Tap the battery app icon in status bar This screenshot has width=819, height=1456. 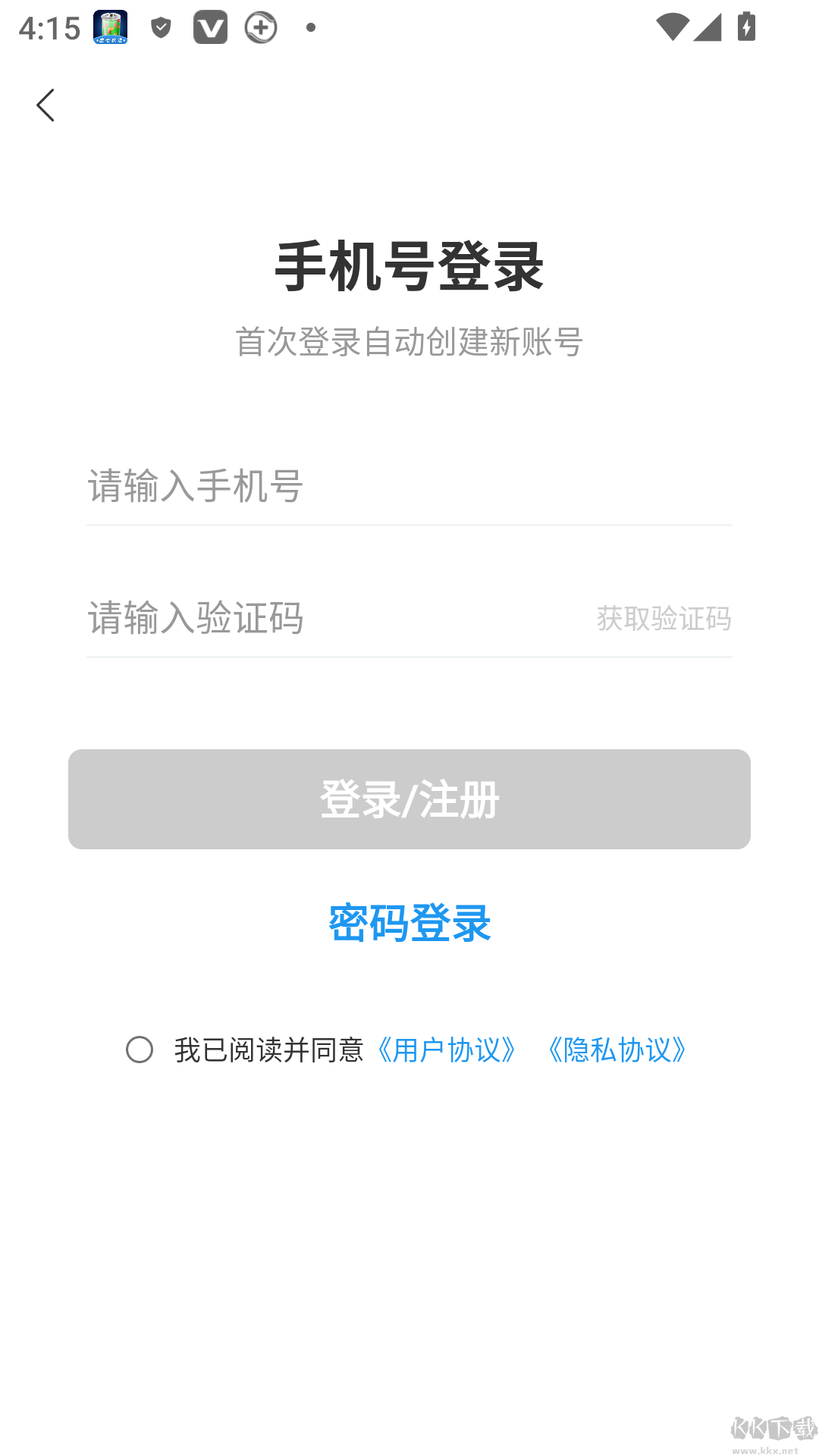tap(108, 27)
